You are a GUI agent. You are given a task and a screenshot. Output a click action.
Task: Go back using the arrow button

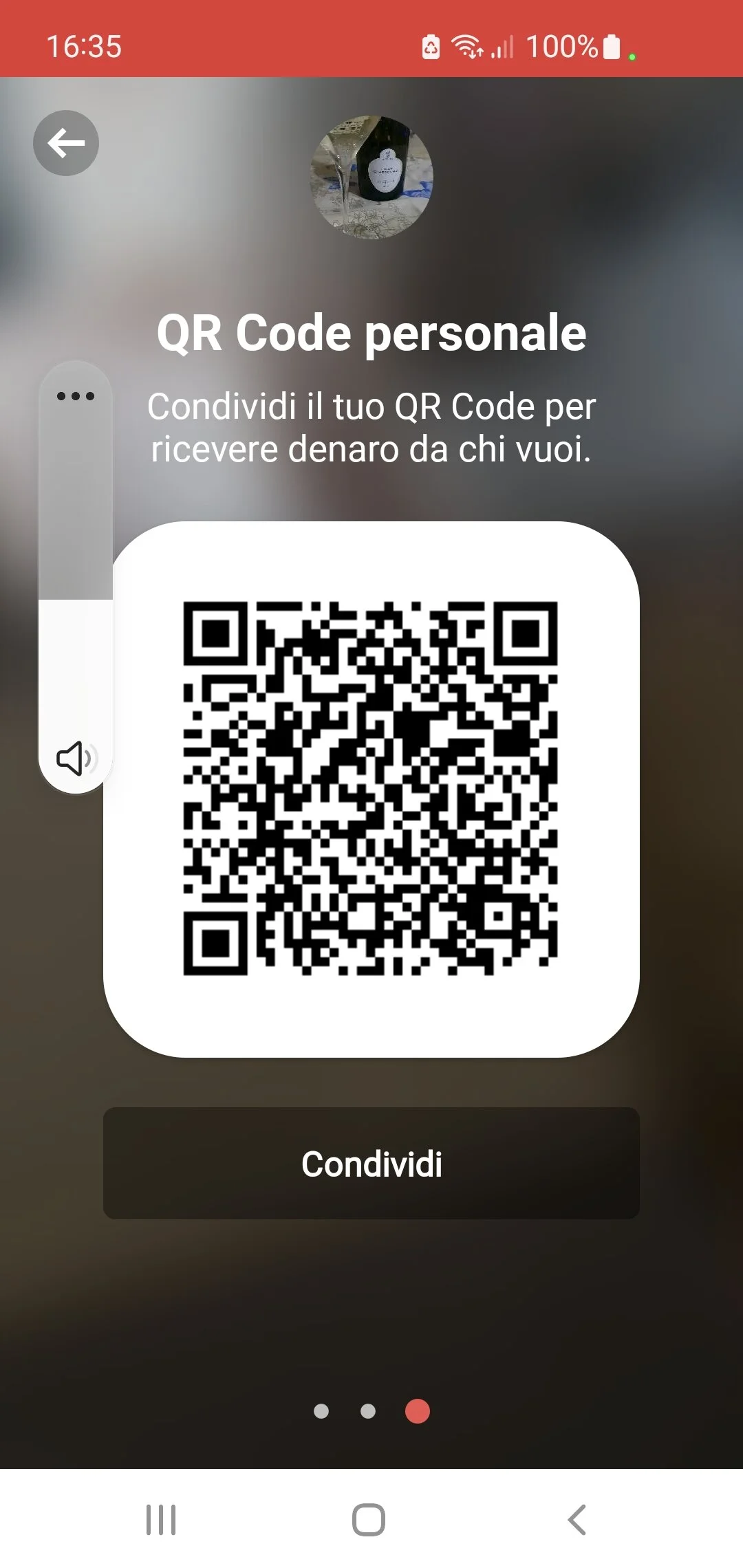pos(66,143)
